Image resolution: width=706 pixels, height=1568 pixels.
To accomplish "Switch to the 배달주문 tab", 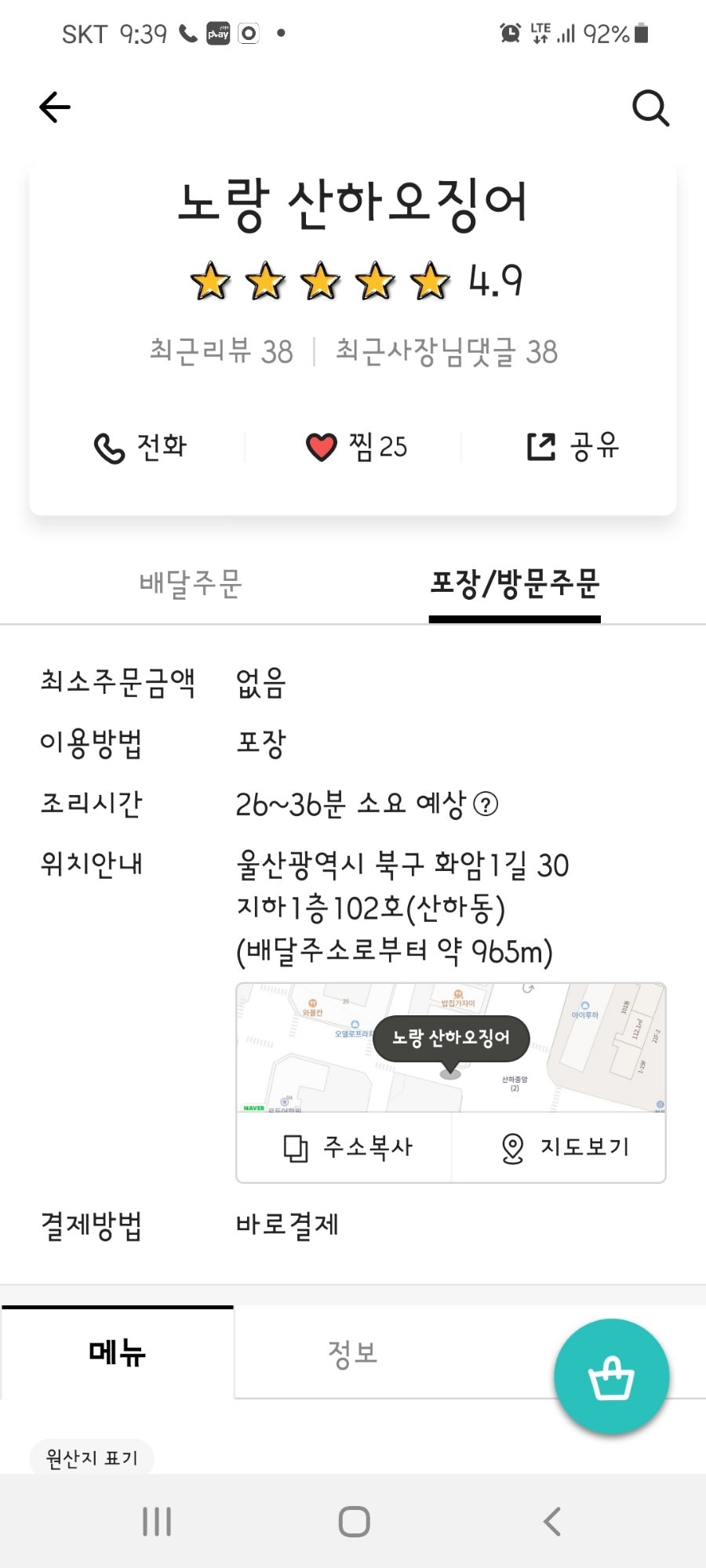I will tap(191, 584).
